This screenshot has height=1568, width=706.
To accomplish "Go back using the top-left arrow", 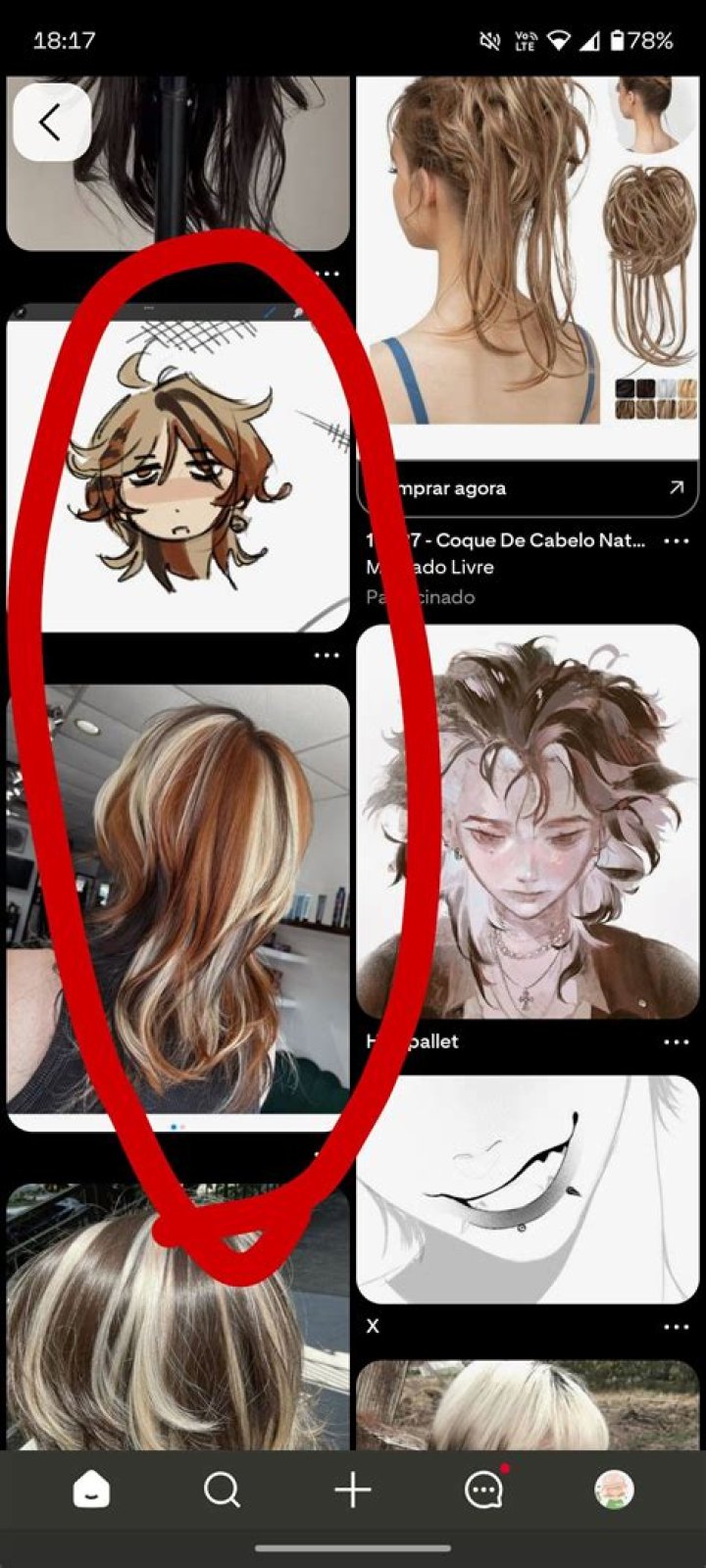I will click(x=52, y=123).
